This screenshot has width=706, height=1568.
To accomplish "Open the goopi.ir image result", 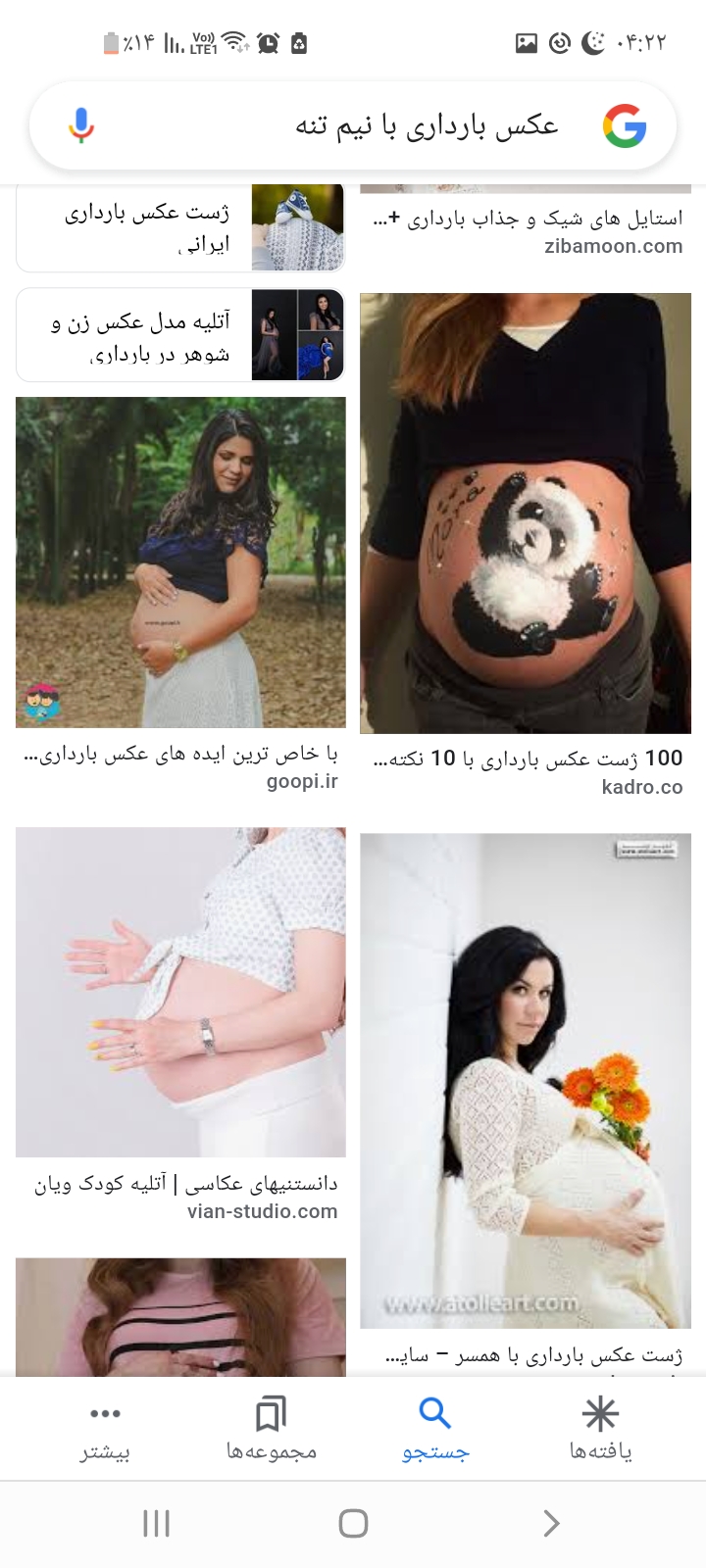I will [180, 562].
